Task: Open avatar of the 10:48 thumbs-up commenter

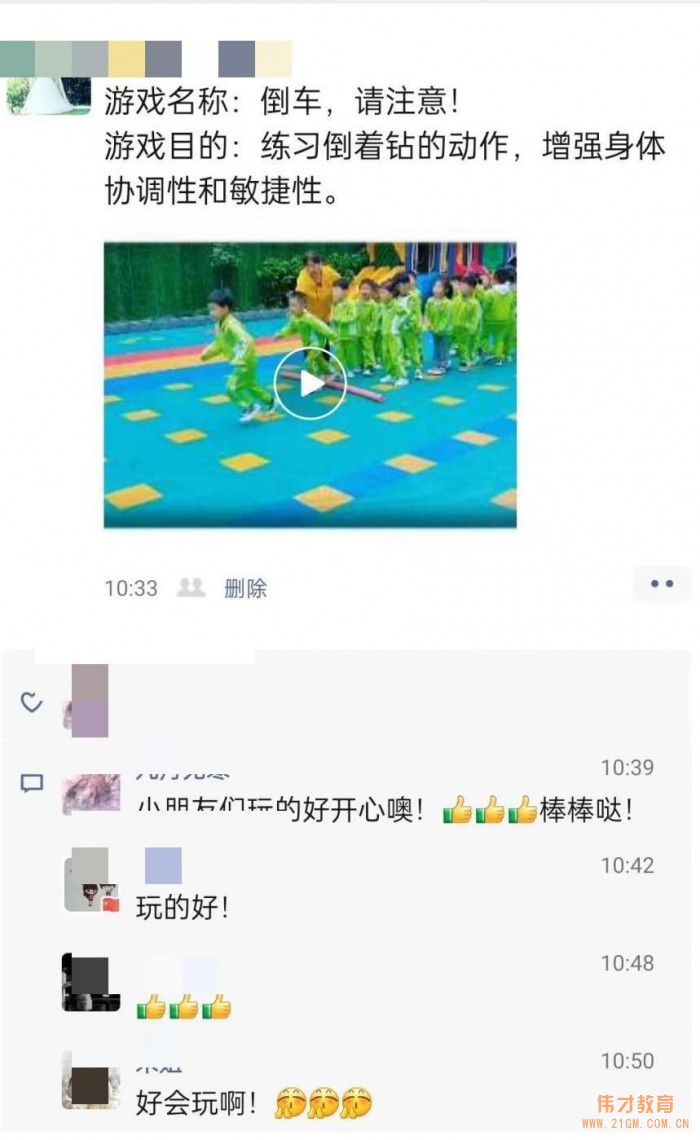Action: [x=91, y=982]
